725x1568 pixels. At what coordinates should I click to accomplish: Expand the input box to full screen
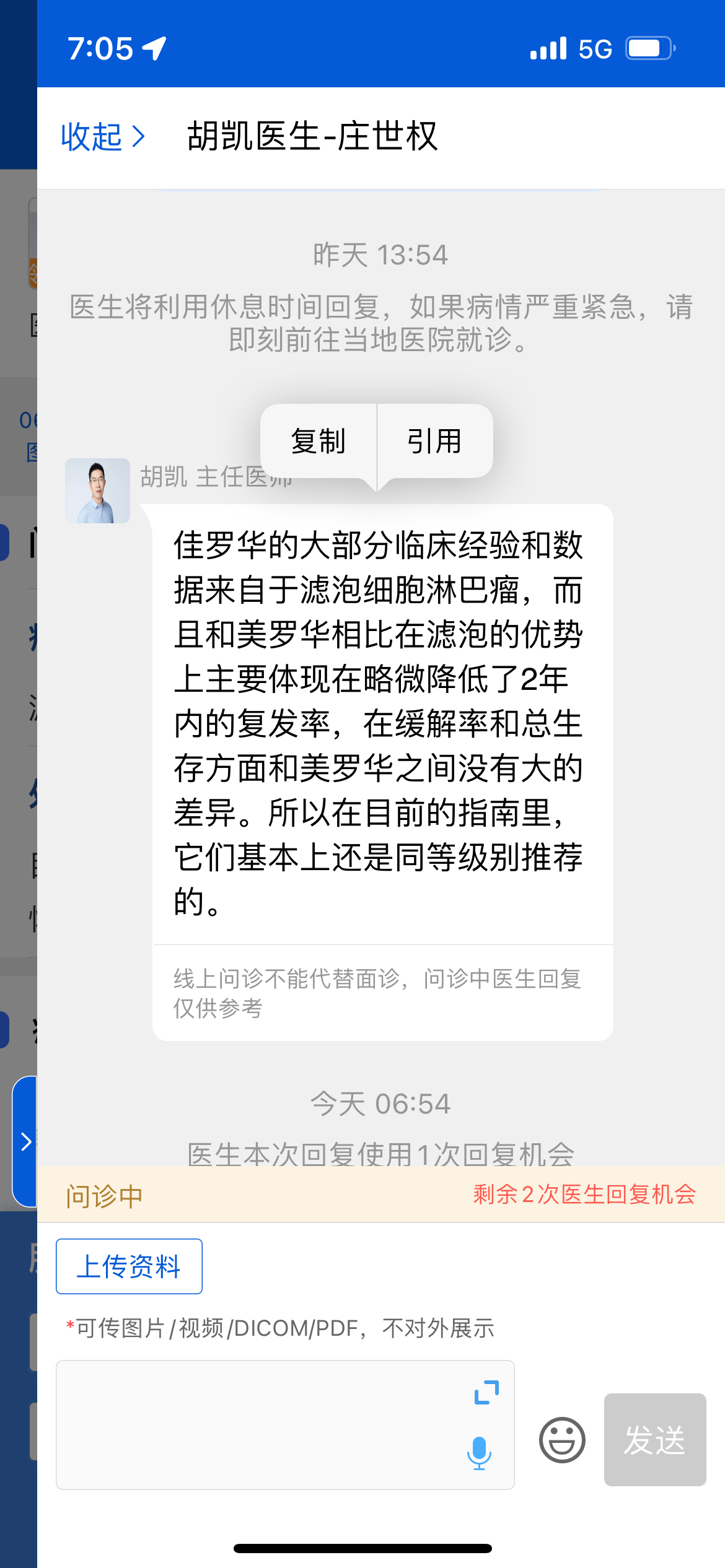pos(486,1392)
